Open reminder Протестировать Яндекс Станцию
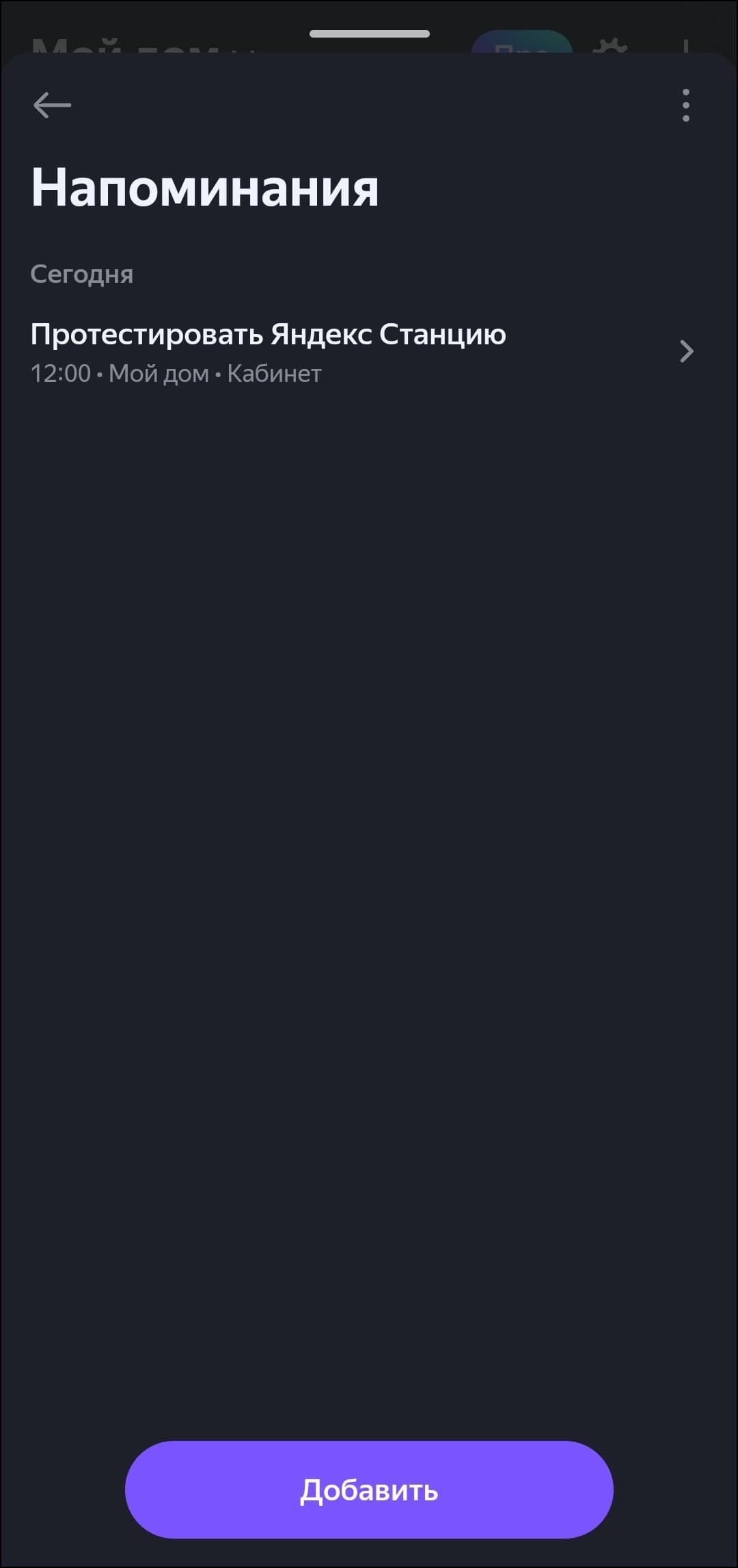The height and width of the screenshot is (1568, 738). pos(362,353)
